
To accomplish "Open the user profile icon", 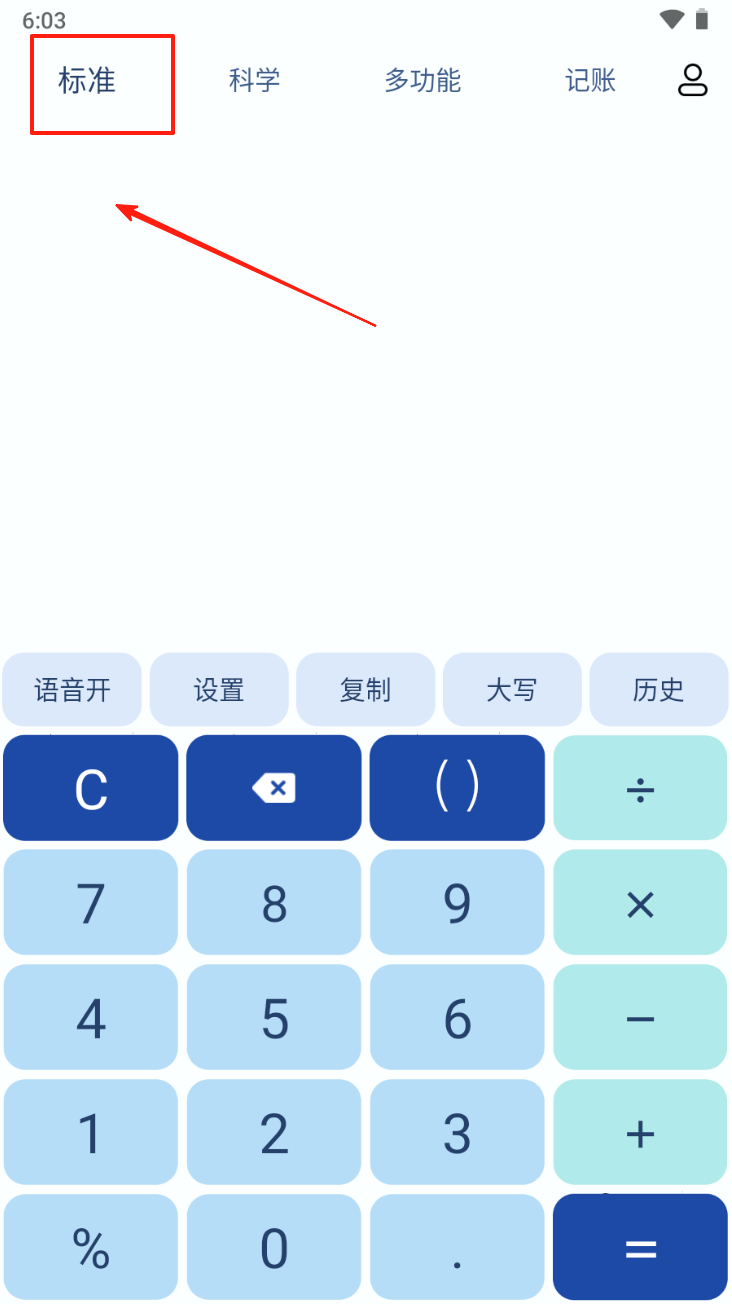I will [692, 81].
